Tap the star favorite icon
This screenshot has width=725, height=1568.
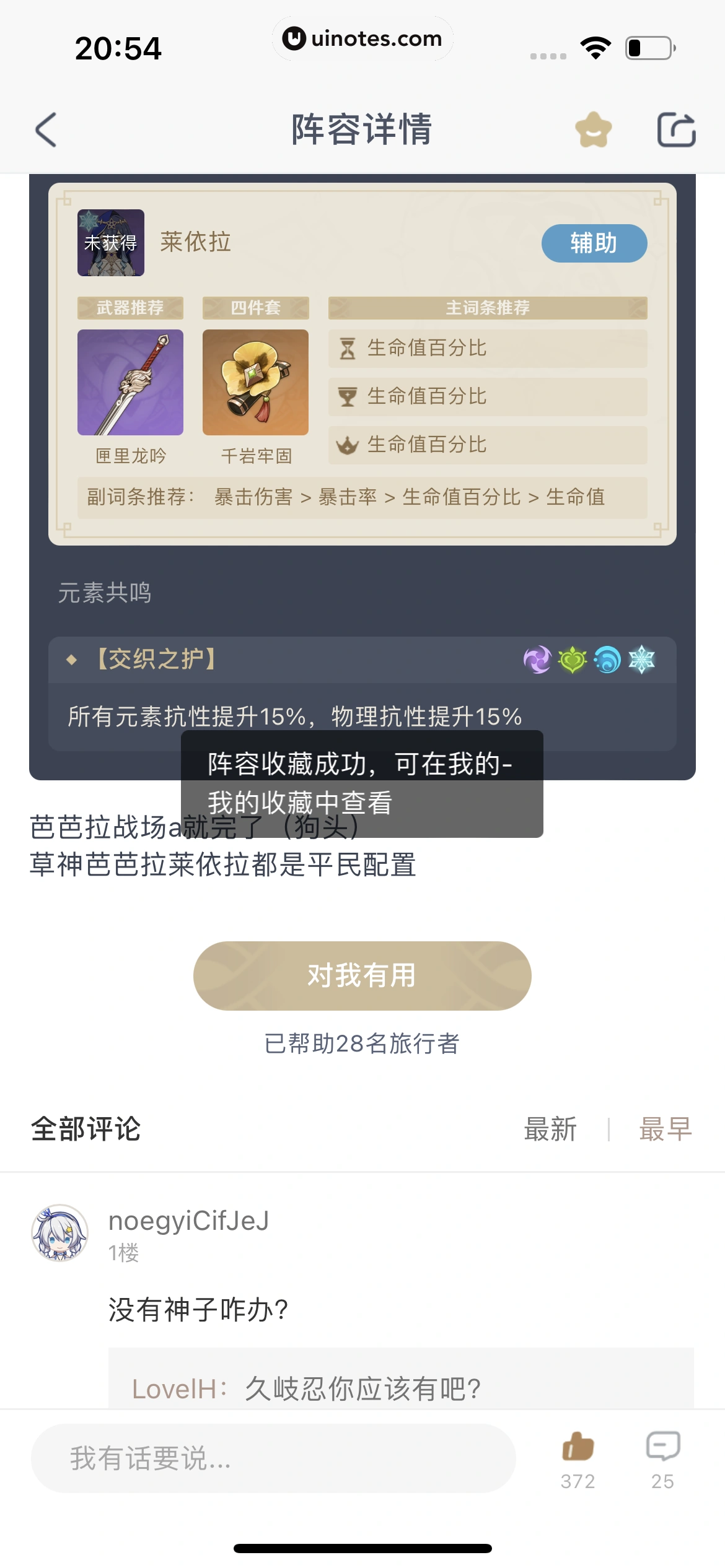[594, 128]
